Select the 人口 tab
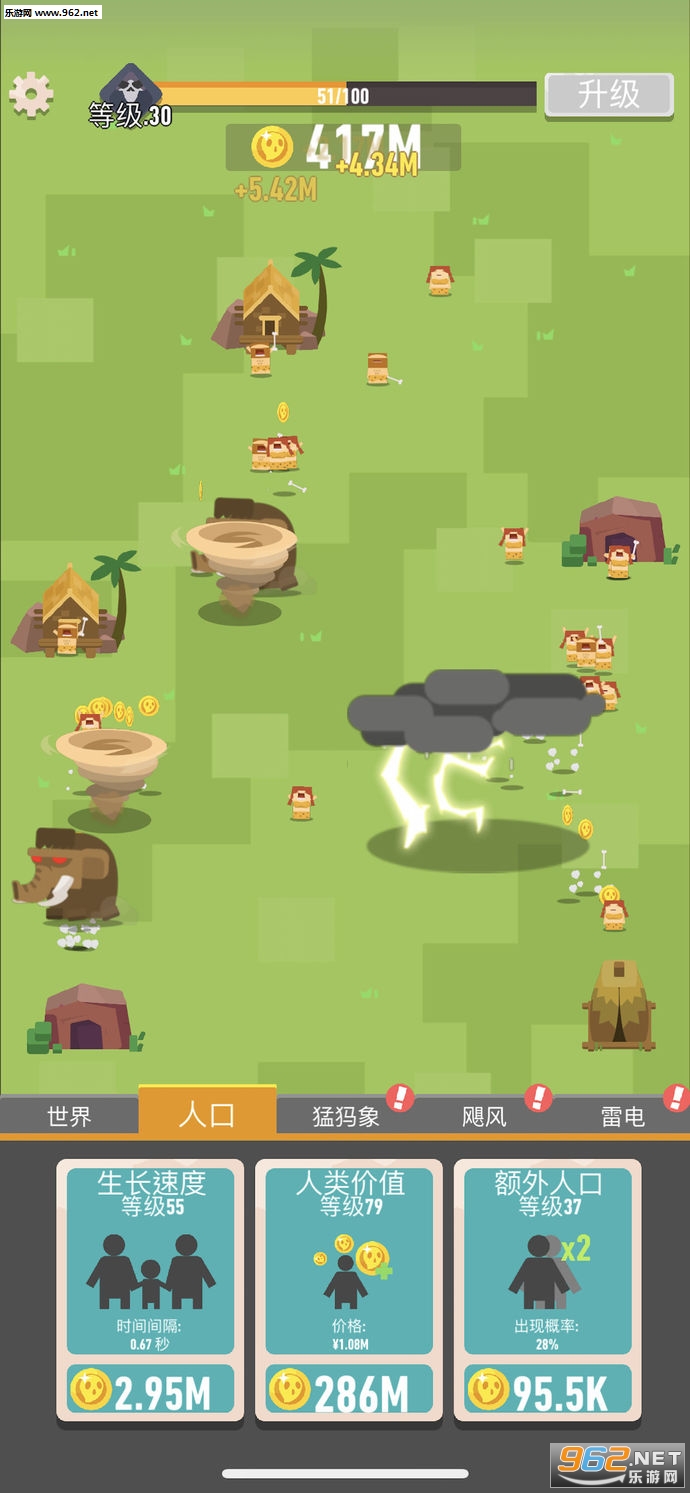 207,1114
